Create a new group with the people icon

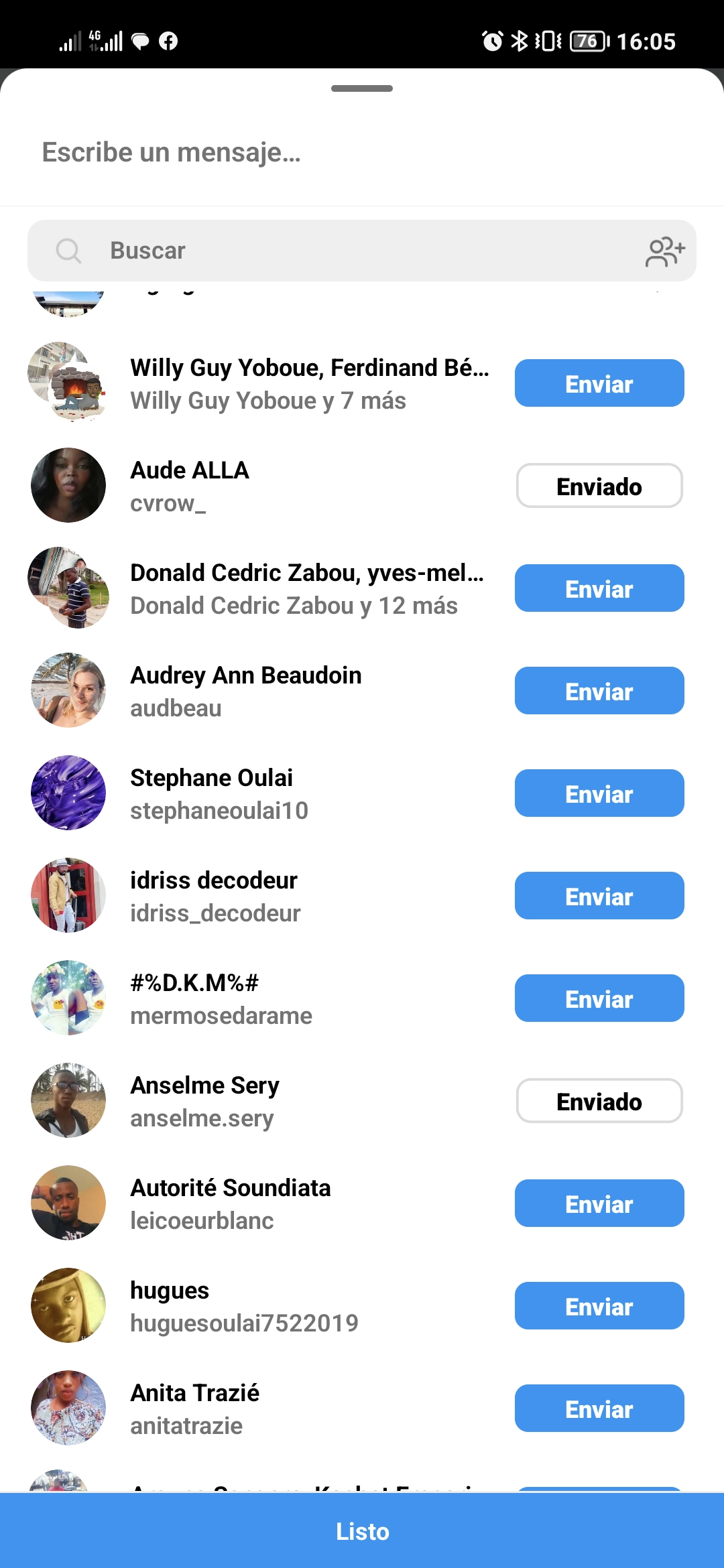point(664,251)
